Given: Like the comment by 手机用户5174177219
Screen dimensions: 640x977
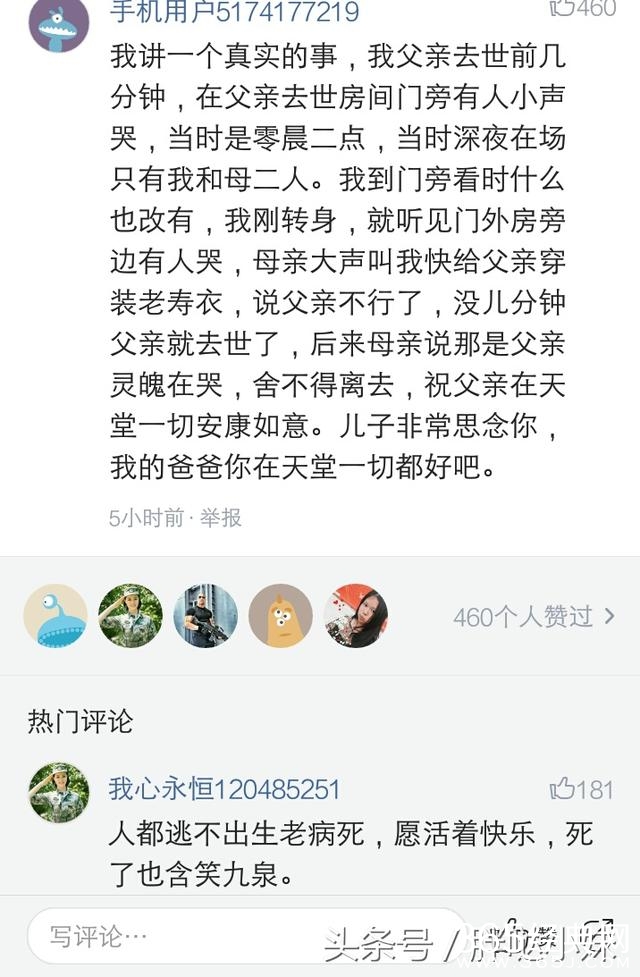Looking at the screenshot, I should 582,9.
